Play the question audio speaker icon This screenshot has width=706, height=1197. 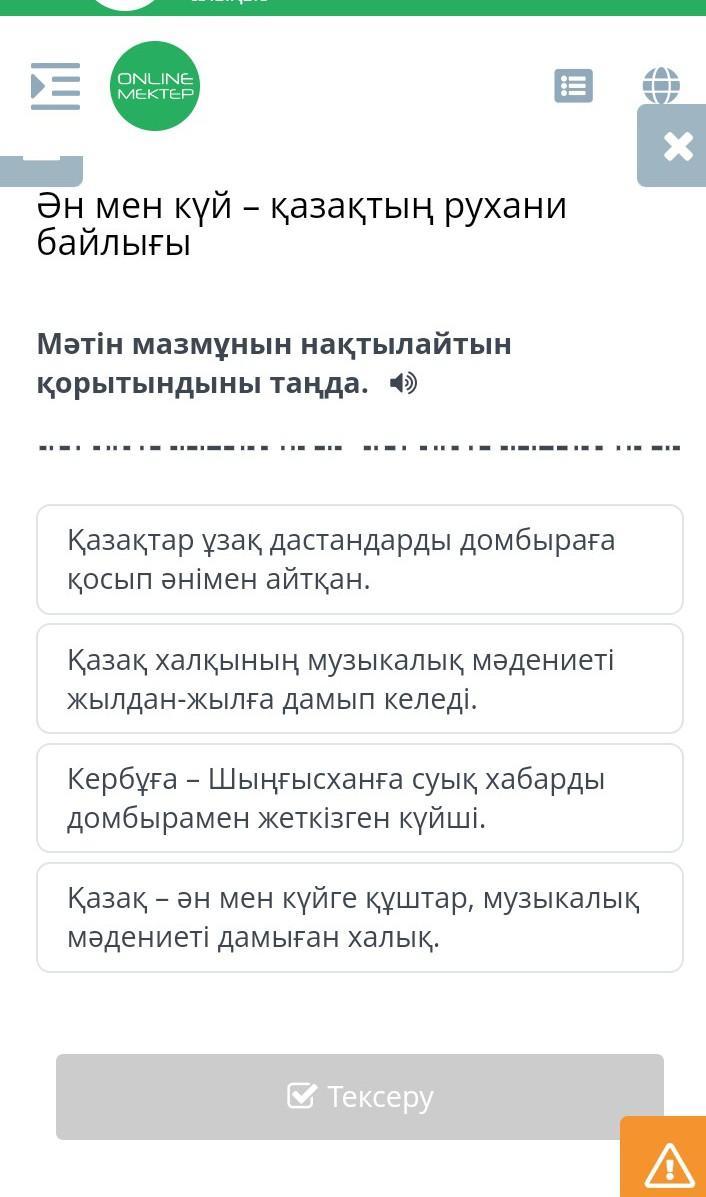tap(403, 383)
